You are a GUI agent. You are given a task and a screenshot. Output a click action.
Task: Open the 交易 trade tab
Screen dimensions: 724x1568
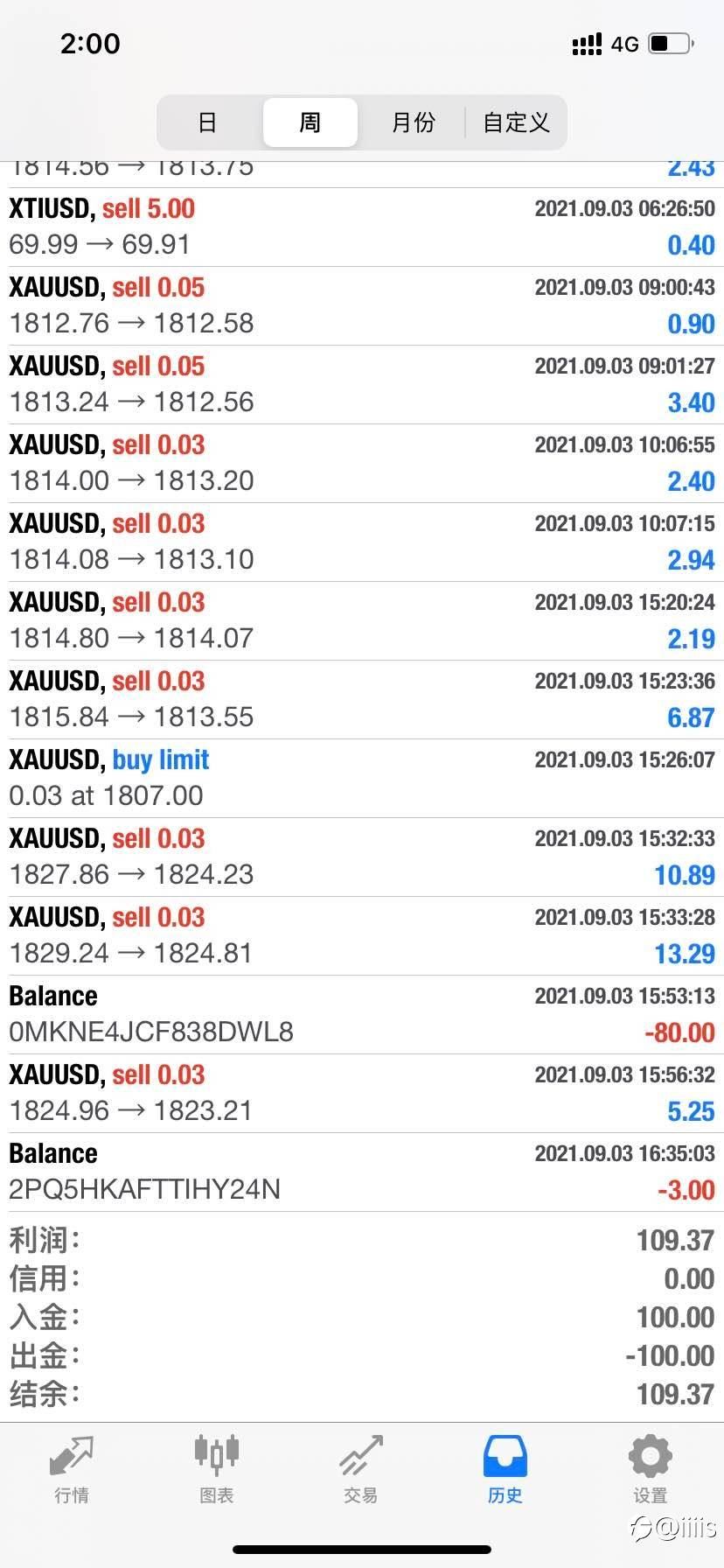pyautogui.click(x=361, y=1470)
